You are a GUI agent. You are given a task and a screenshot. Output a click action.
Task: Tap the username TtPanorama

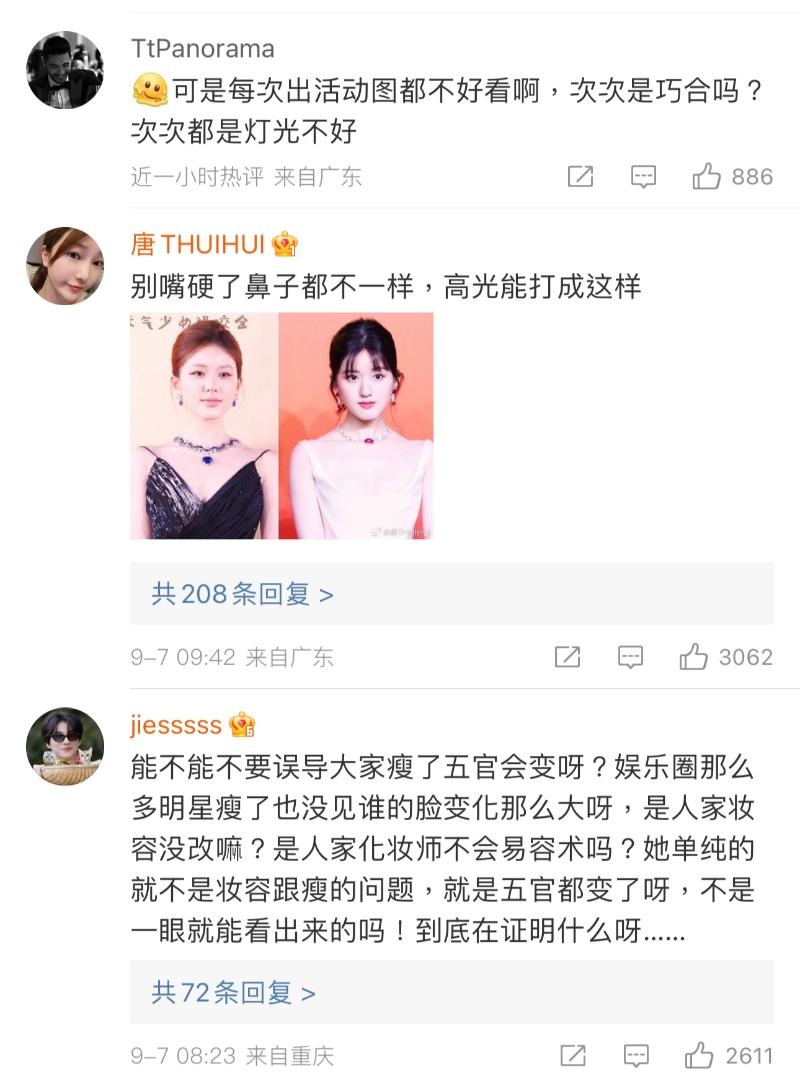202,48
